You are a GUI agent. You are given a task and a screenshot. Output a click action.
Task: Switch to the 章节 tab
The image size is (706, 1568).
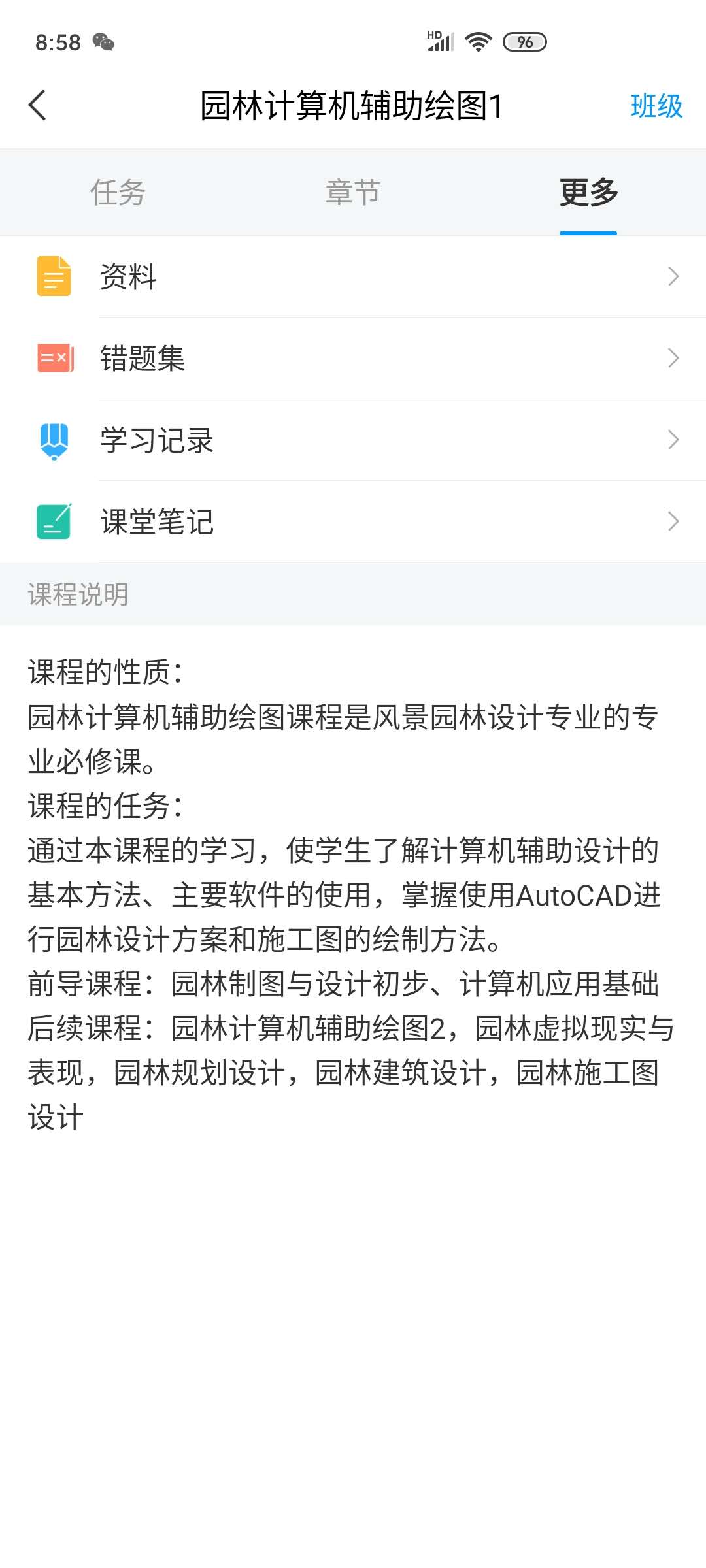click(353, 192)
